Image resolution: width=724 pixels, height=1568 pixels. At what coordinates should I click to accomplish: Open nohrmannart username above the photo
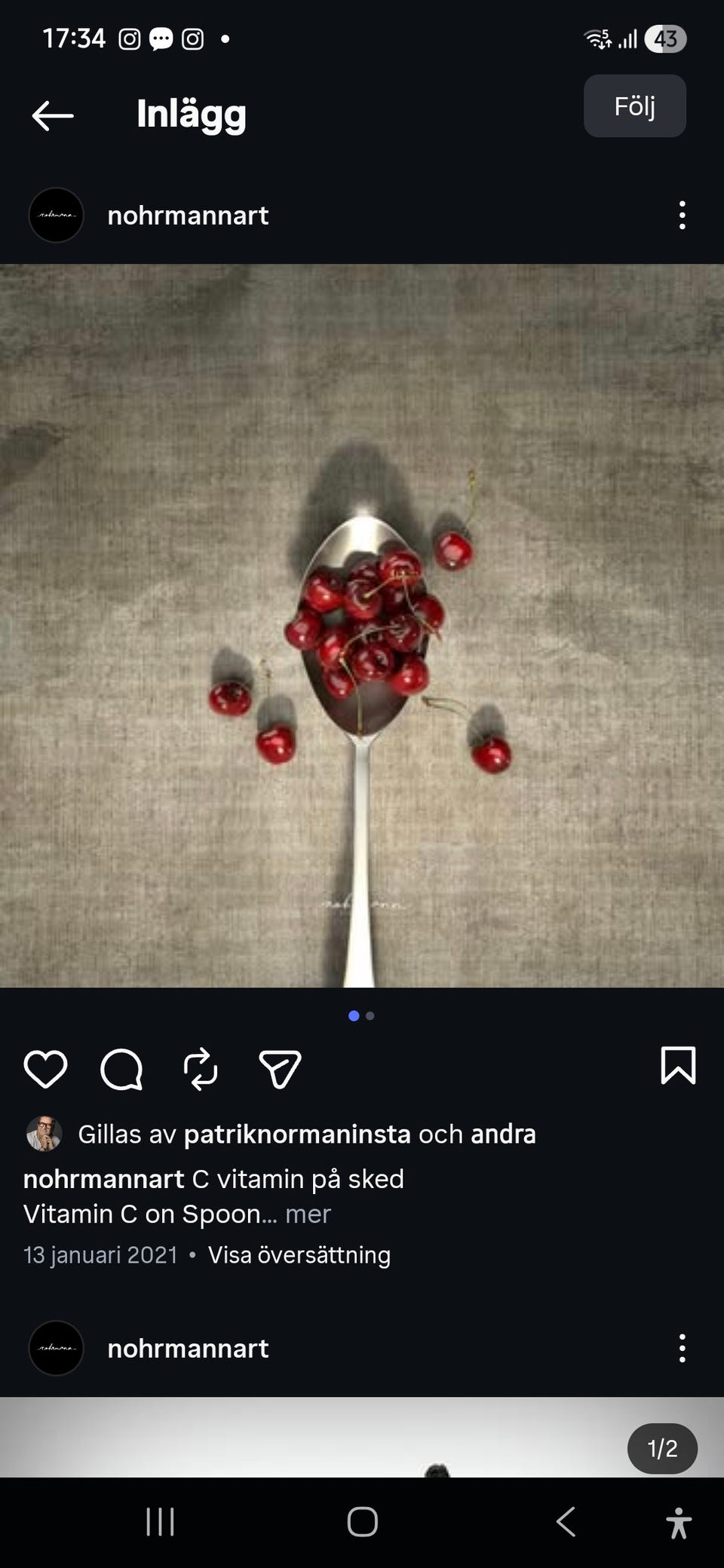coord(186,215)
